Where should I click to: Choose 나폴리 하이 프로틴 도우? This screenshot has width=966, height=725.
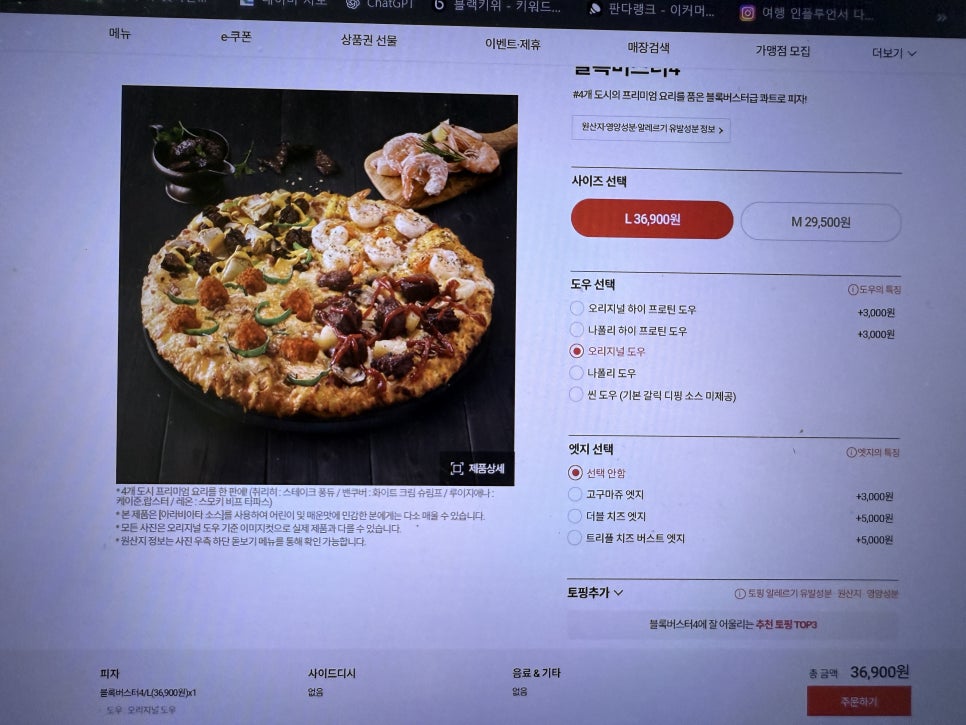tap(576, 330)
